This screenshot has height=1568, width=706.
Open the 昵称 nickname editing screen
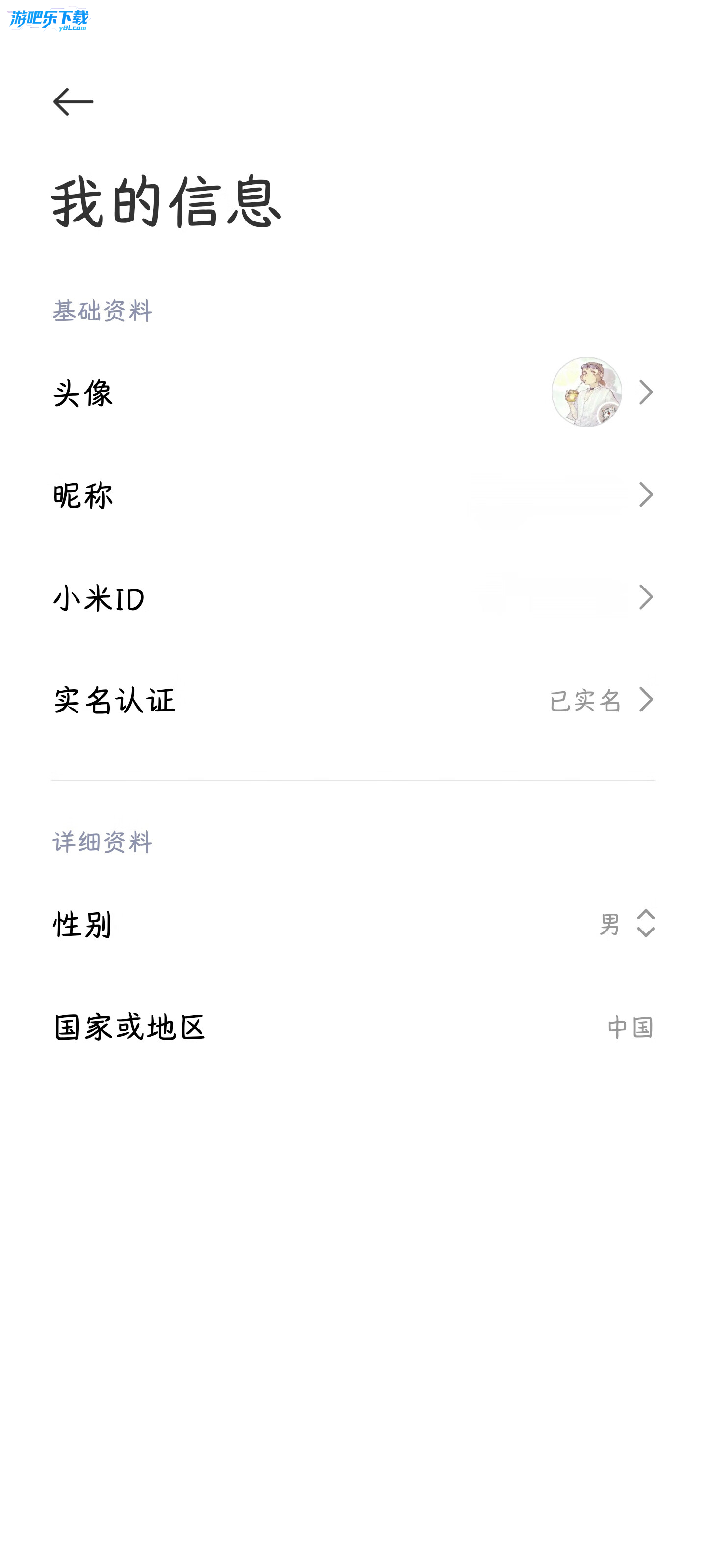click(244, 496)
